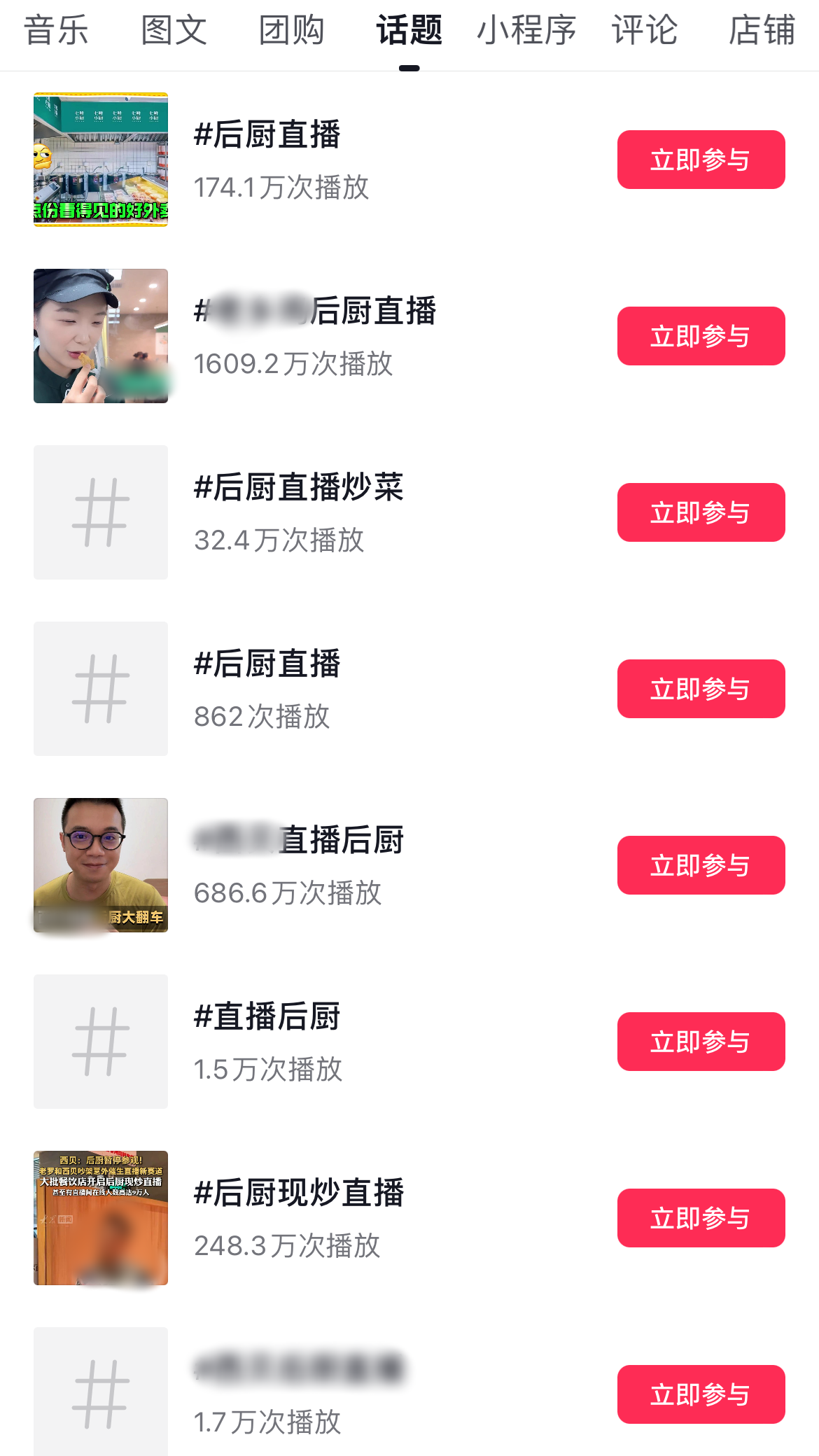Viewport: 819px width, 1456px height.
Task: Join the #后厨直播 topic with 862次播放
Action: pos(701,689)
